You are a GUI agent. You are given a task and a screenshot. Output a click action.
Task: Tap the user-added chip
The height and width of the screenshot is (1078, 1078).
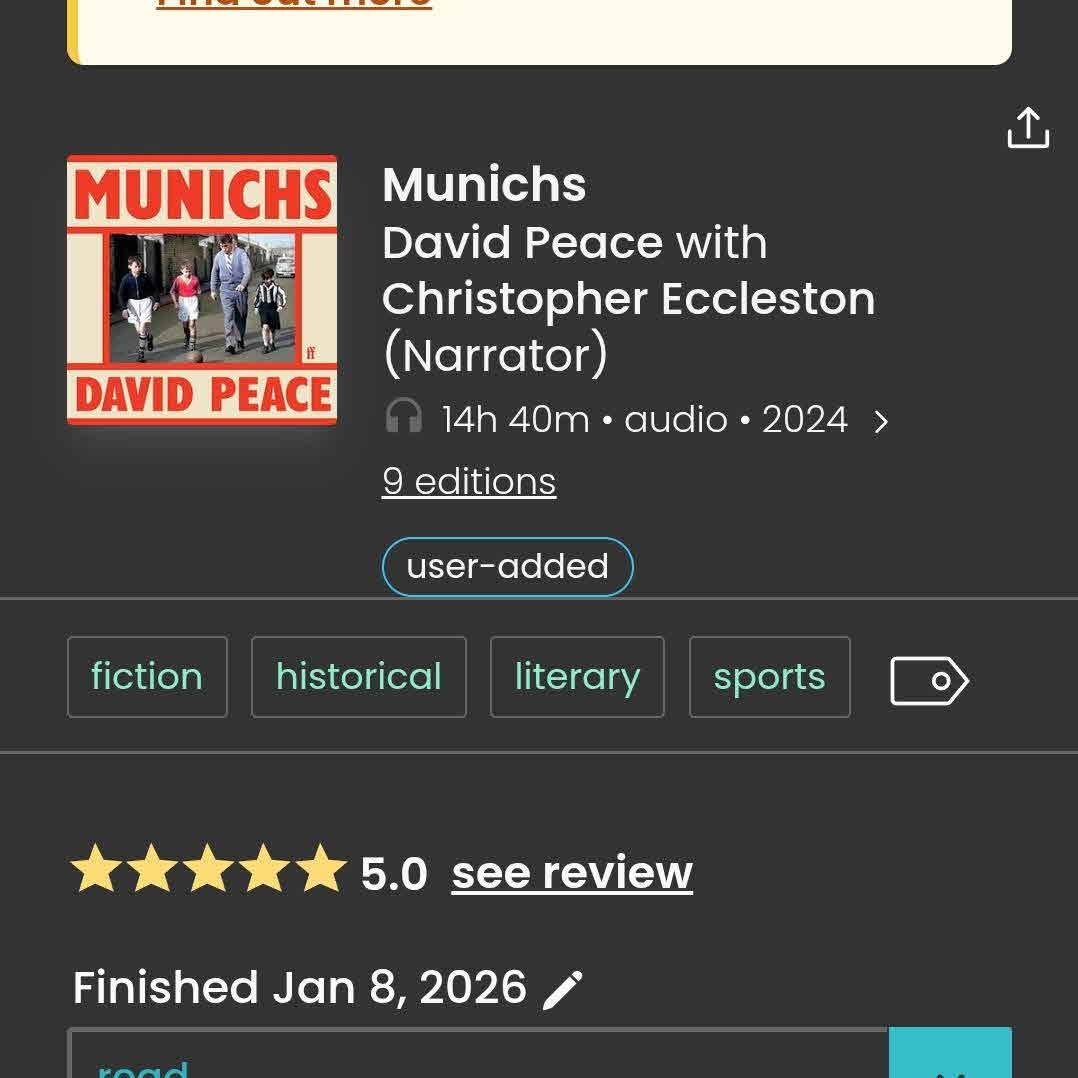coord(507,566)
